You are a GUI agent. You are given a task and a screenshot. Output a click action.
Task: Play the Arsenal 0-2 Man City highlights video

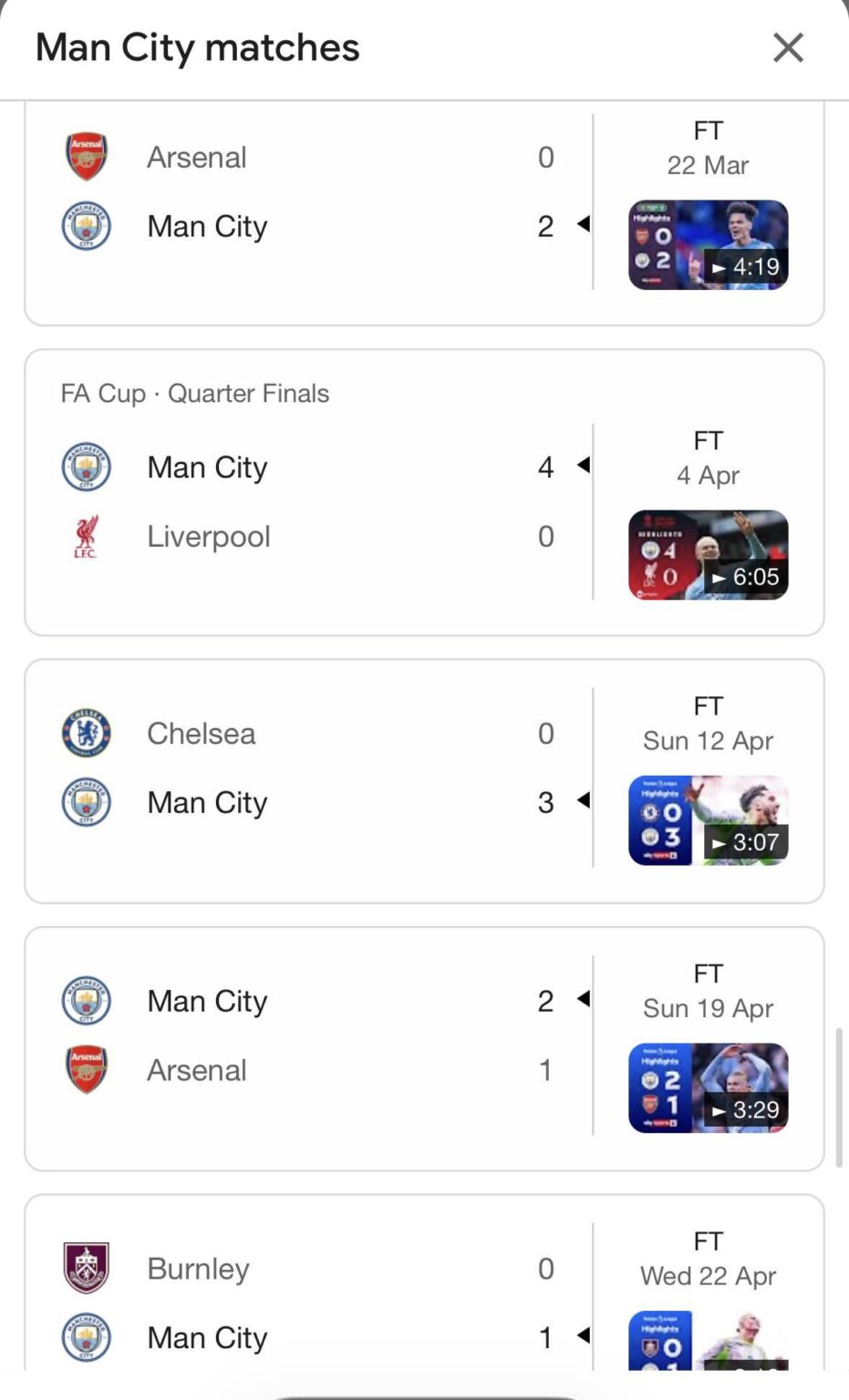[707, 243]
